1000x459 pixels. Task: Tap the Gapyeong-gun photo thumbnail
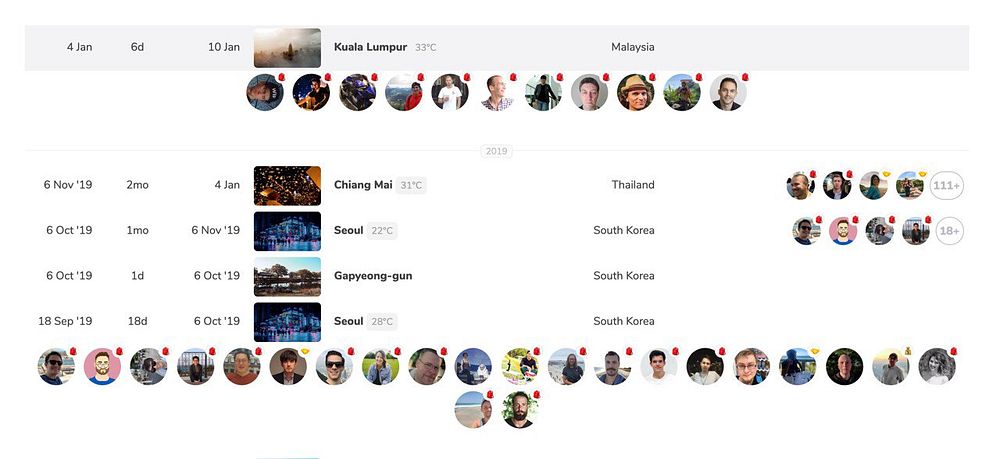point(287,277)
